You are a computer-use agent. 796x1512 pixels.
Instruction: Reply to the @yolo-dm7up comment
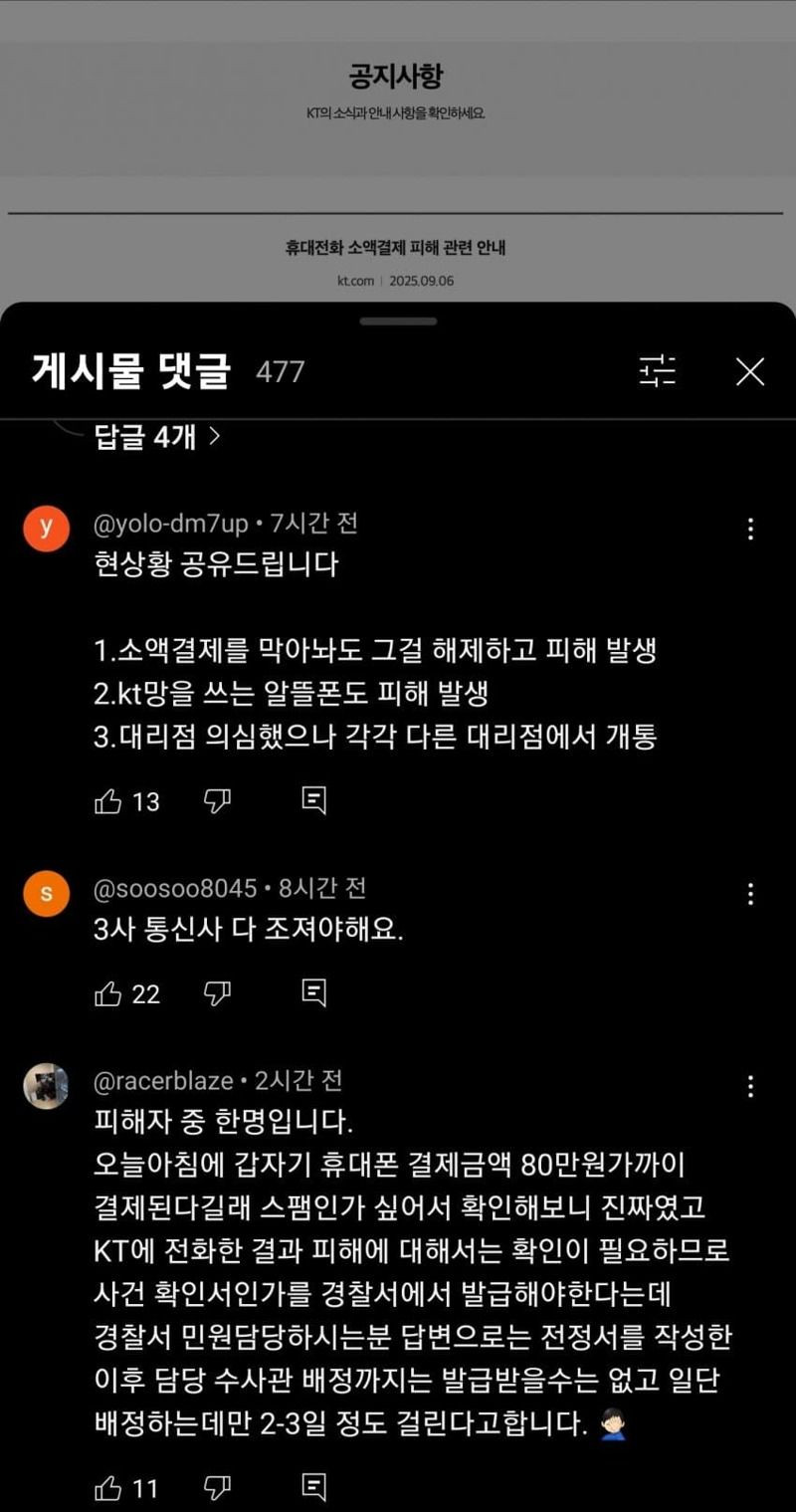point(313,801)
